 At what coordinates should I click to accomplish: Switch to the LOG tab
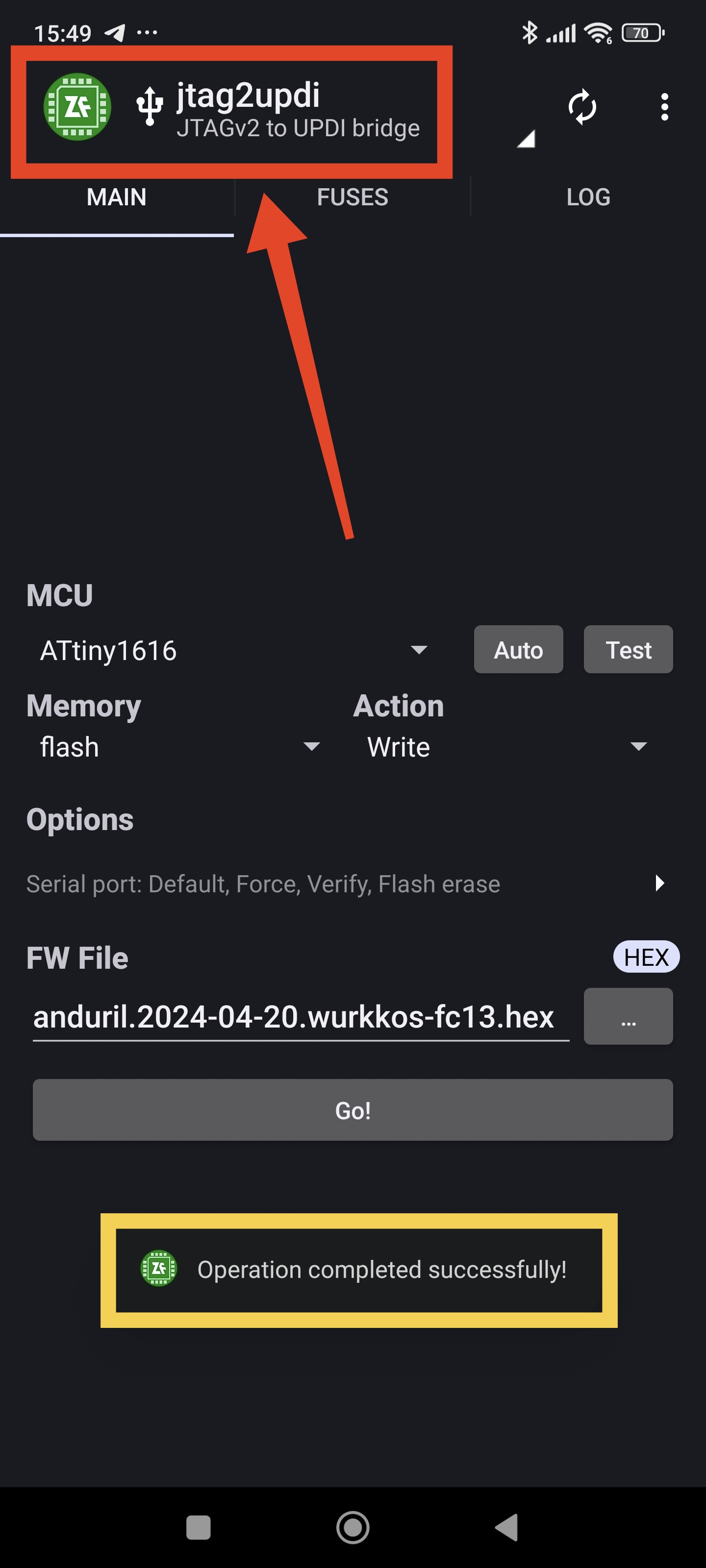(588, 197)
